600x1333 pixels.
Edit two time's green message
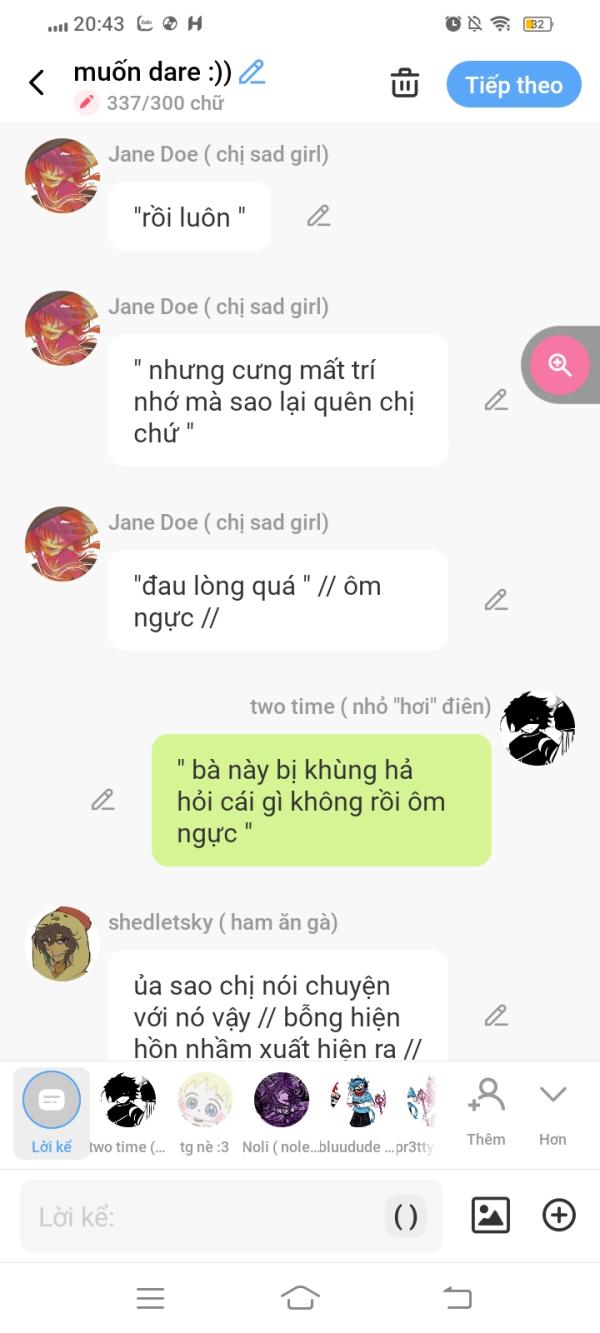click(x=103, y=800)
